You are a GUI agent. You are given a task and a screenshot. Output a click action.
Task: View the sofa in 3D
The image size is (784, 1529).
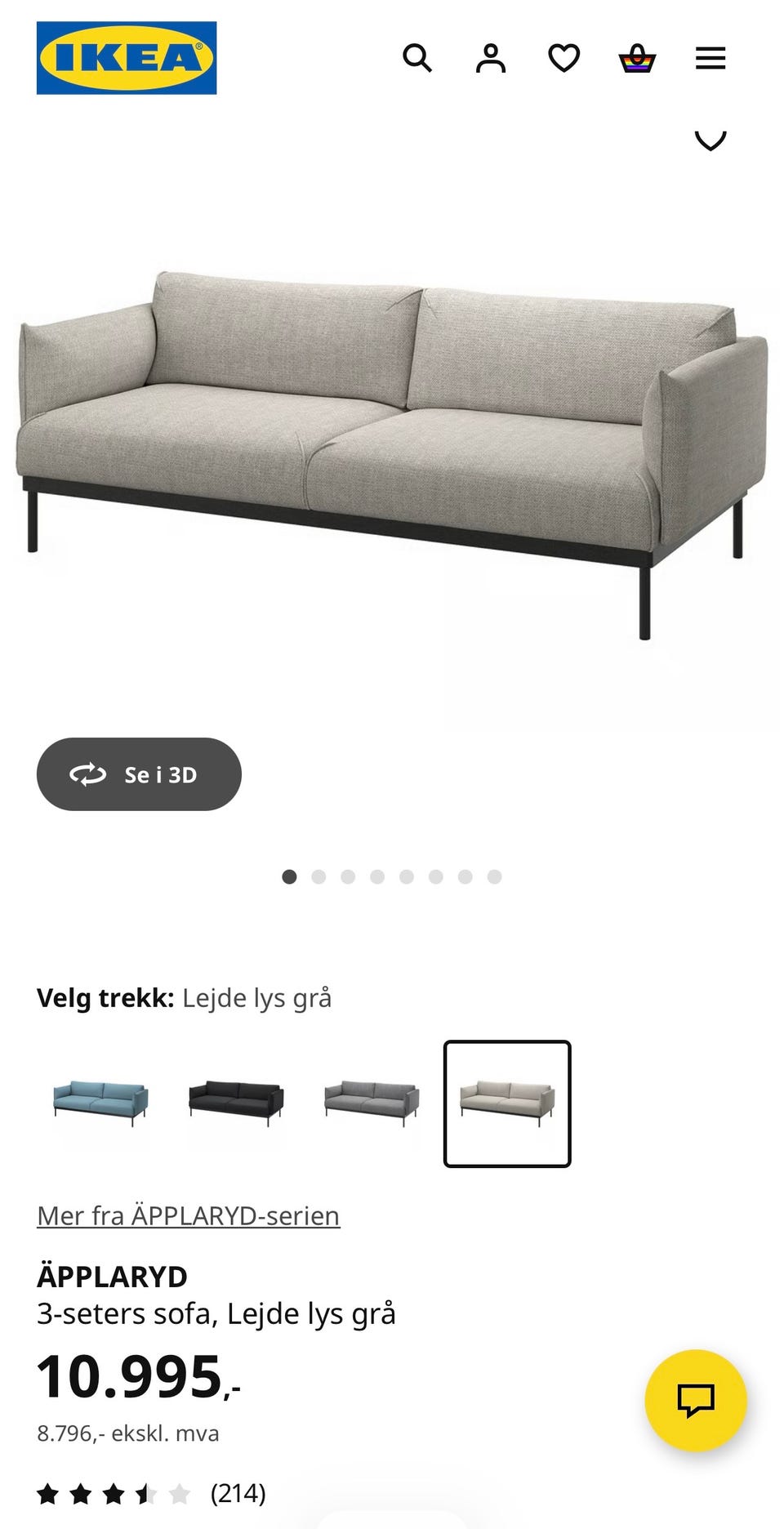[139, 774]
